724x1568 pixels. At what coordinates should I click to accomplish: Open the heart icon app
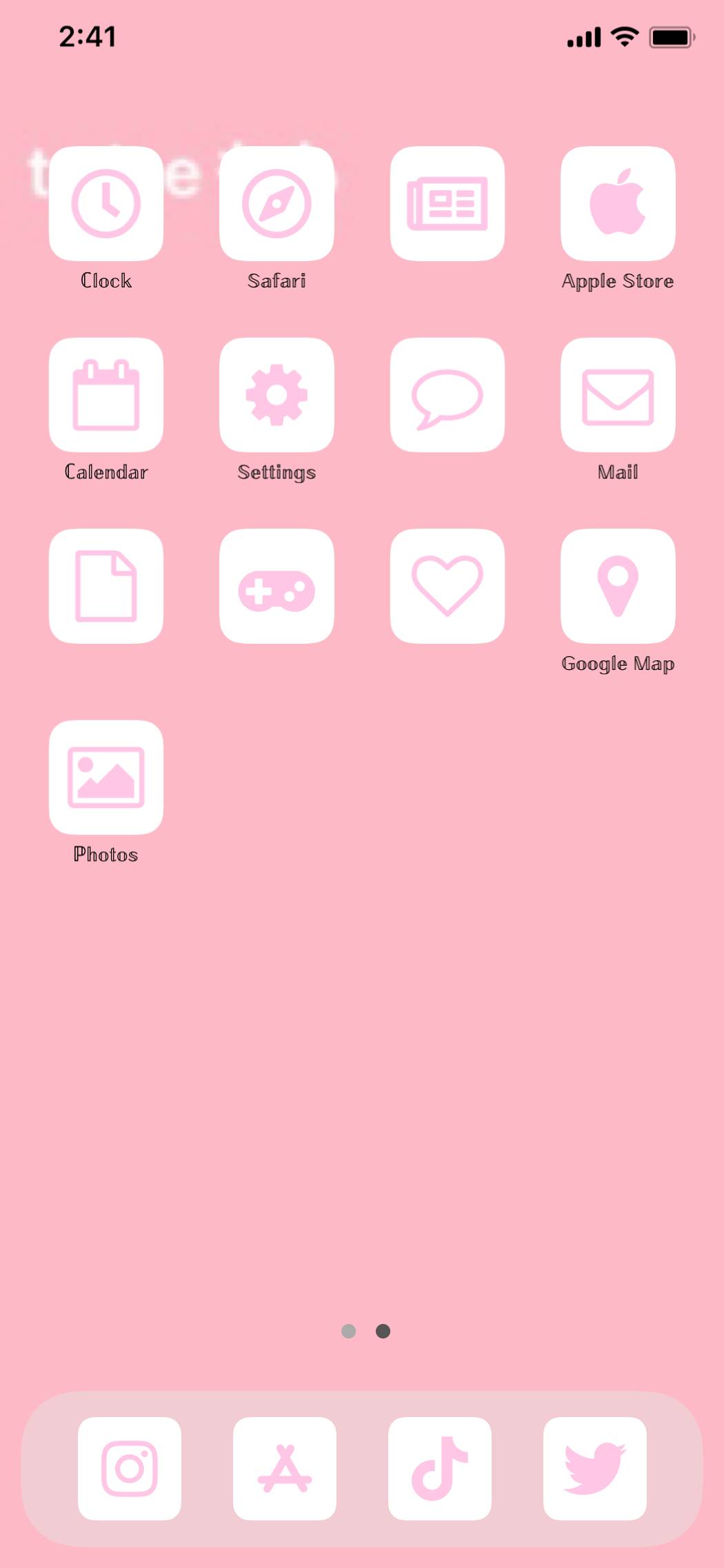click(x=448, y=586)
